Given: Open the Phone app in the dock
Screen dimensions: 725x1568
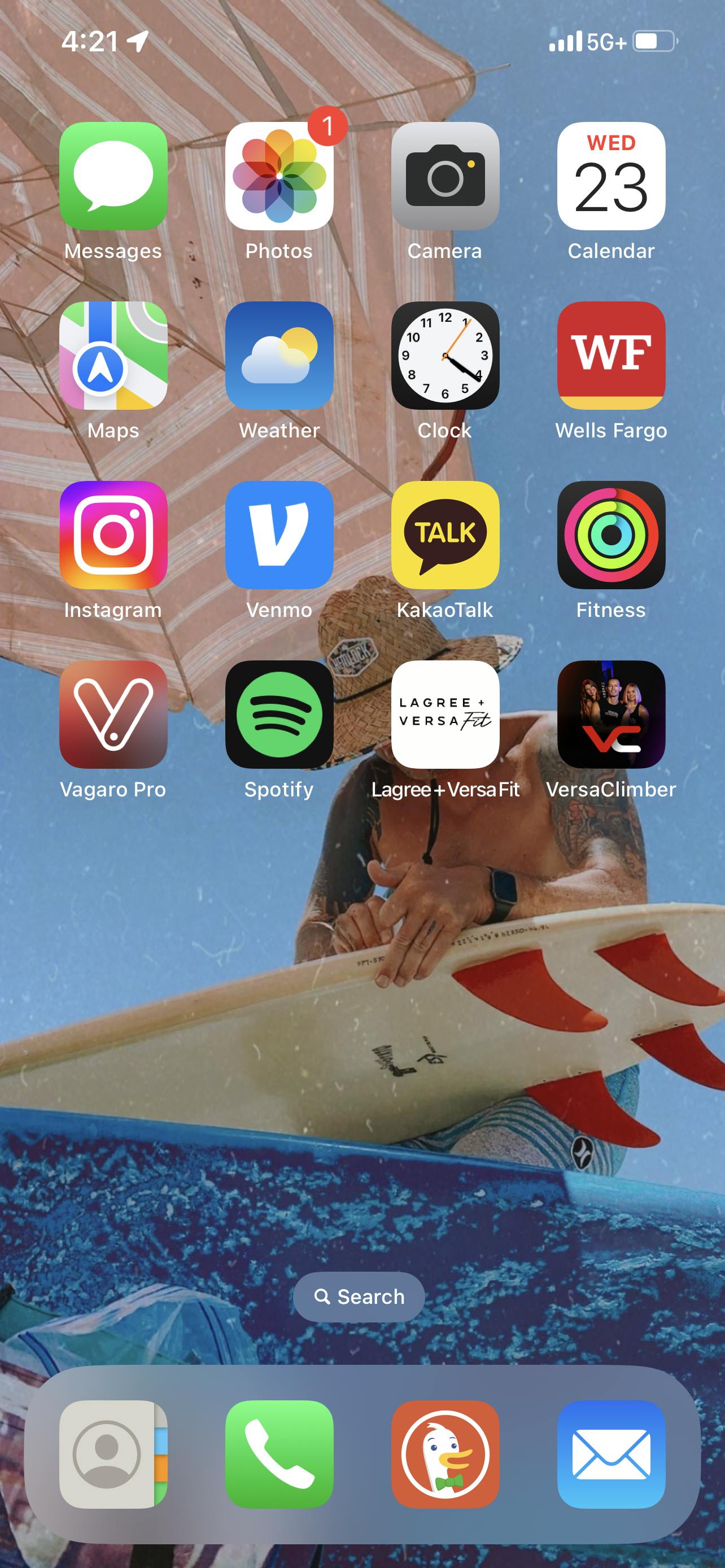Looking at the screenshot, I should pos(279,1454).
